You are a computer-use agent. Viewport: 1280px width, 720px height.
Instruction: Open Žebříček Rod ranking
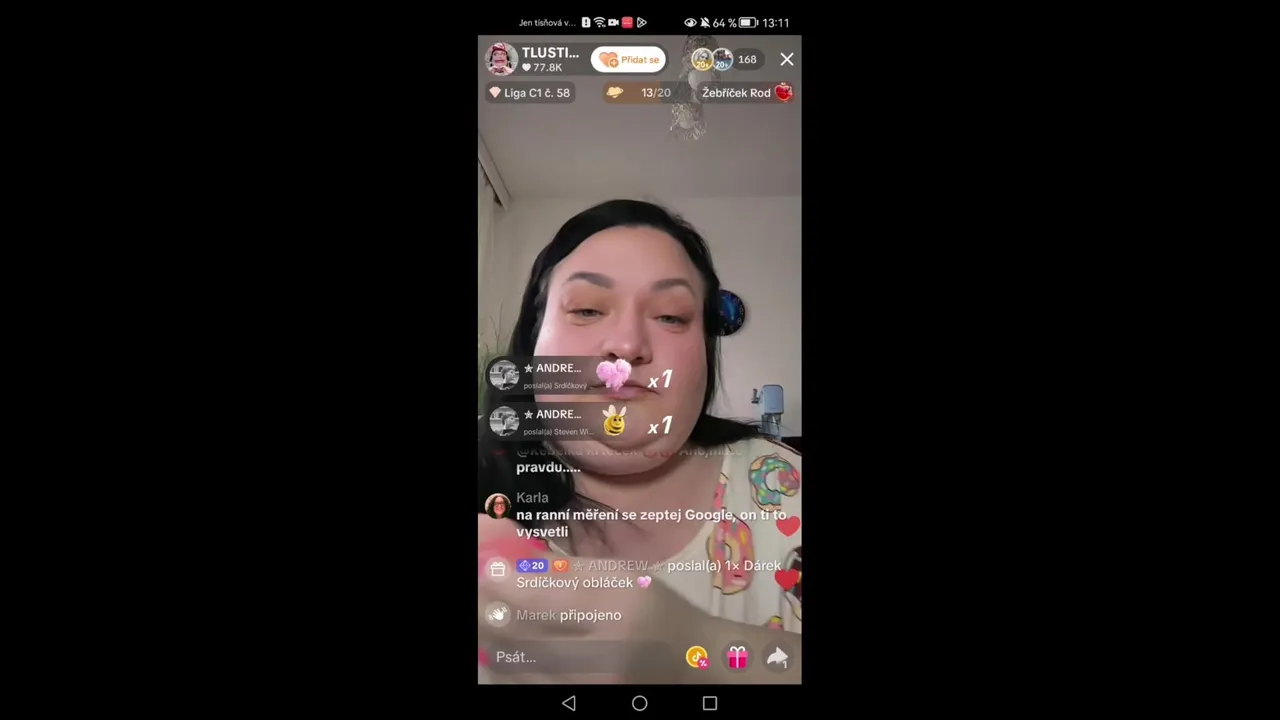coord(746,93)
